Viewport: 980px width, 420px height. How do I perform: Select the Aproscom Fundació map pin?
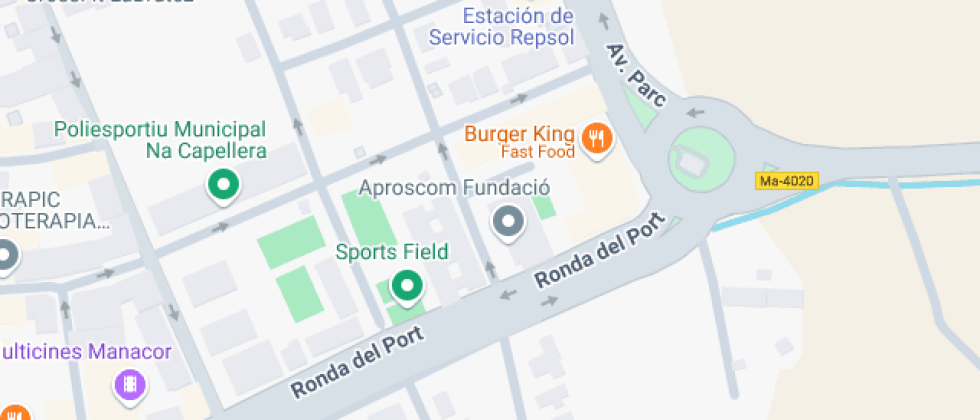[x=508, y=222]
